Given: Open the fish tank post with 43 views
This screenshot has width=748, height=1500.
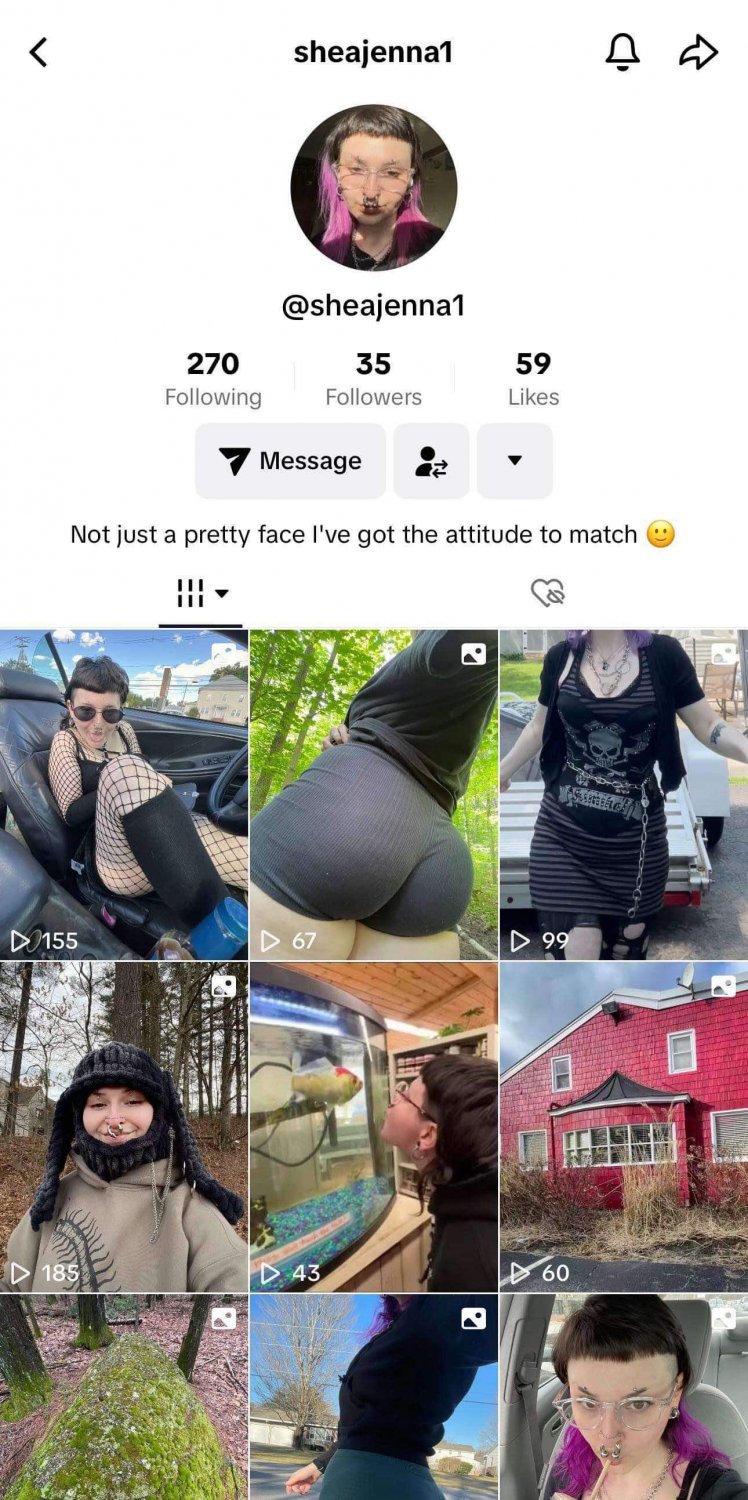Looking at the screenshot, I should click(373, 1126).
